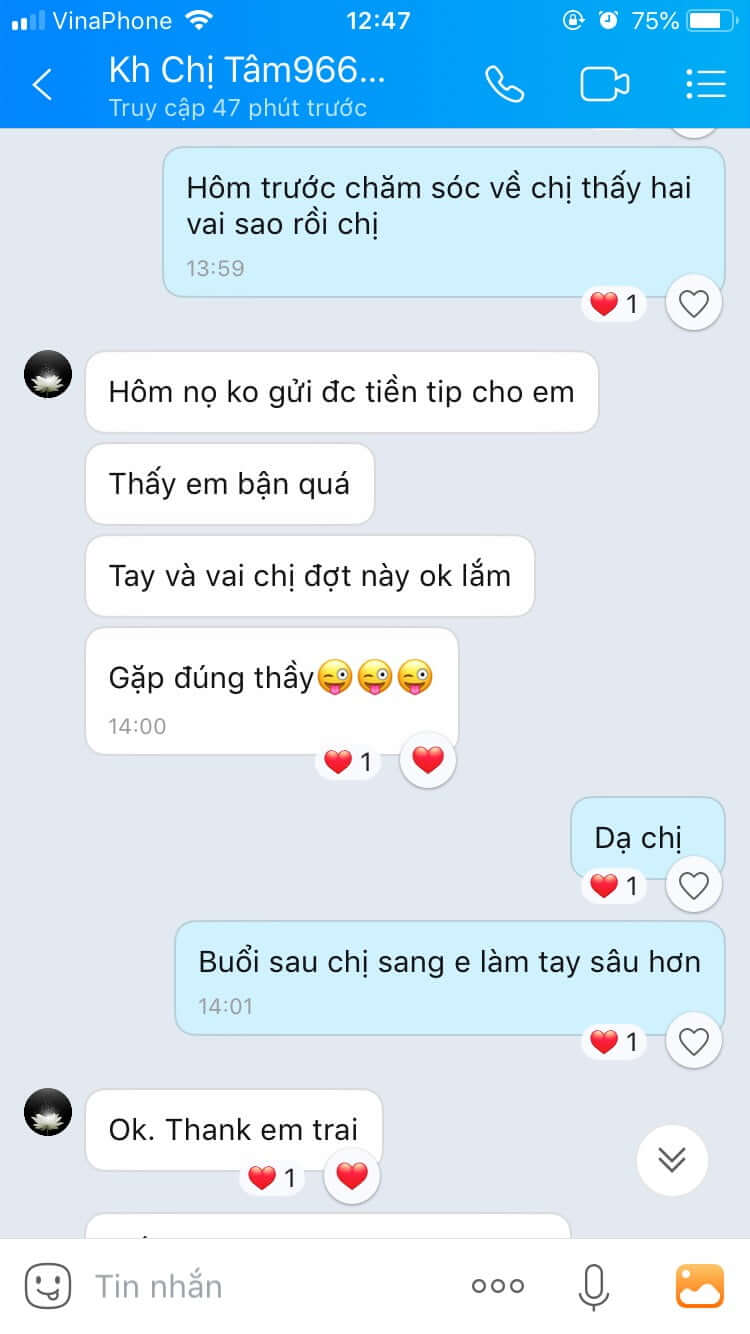Like the 'Dạ chị' message
Image resolution: width=750 pixels, height=1334 pixels.
[x=693, y=885]
